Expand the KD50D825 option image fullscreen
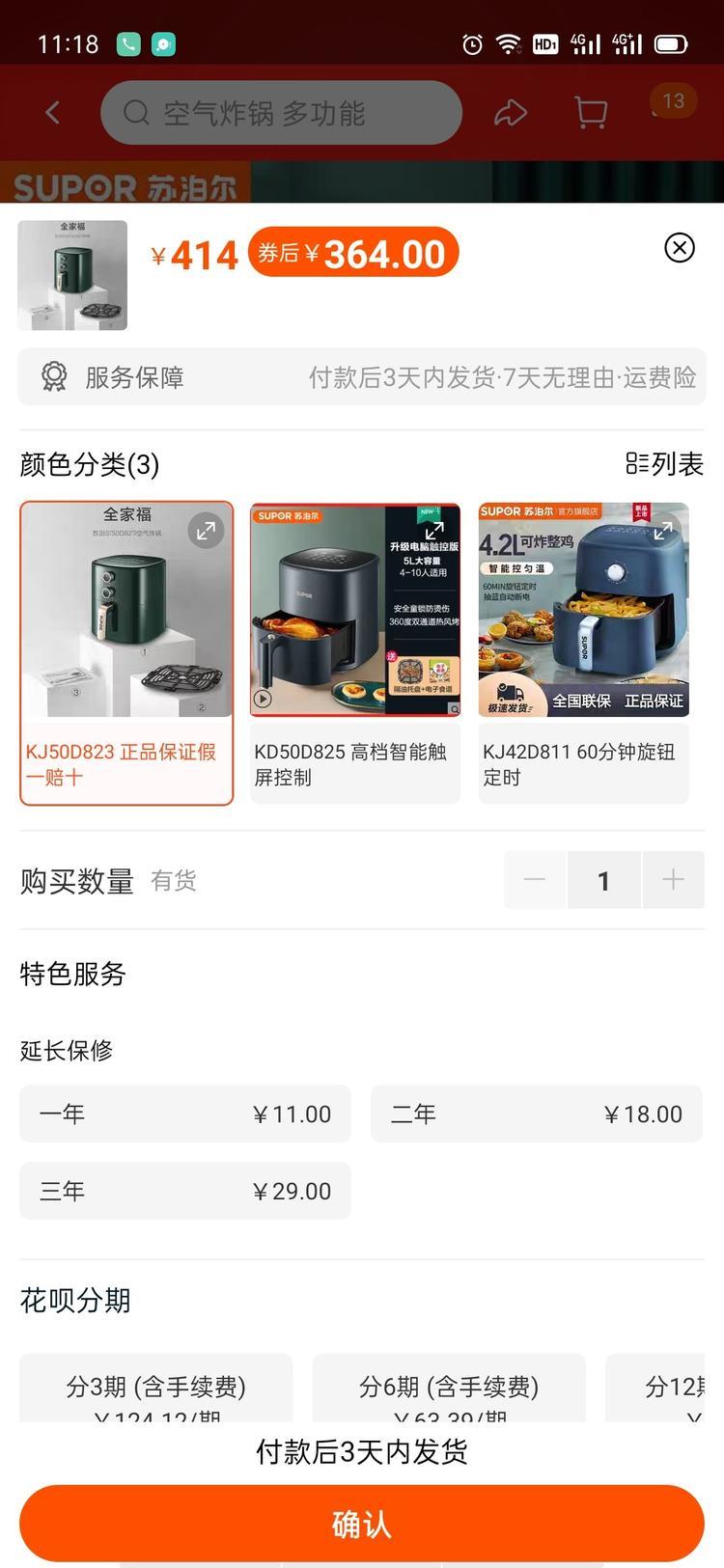This screenshot has width=724, height=1568. click(x=434, y=531)
